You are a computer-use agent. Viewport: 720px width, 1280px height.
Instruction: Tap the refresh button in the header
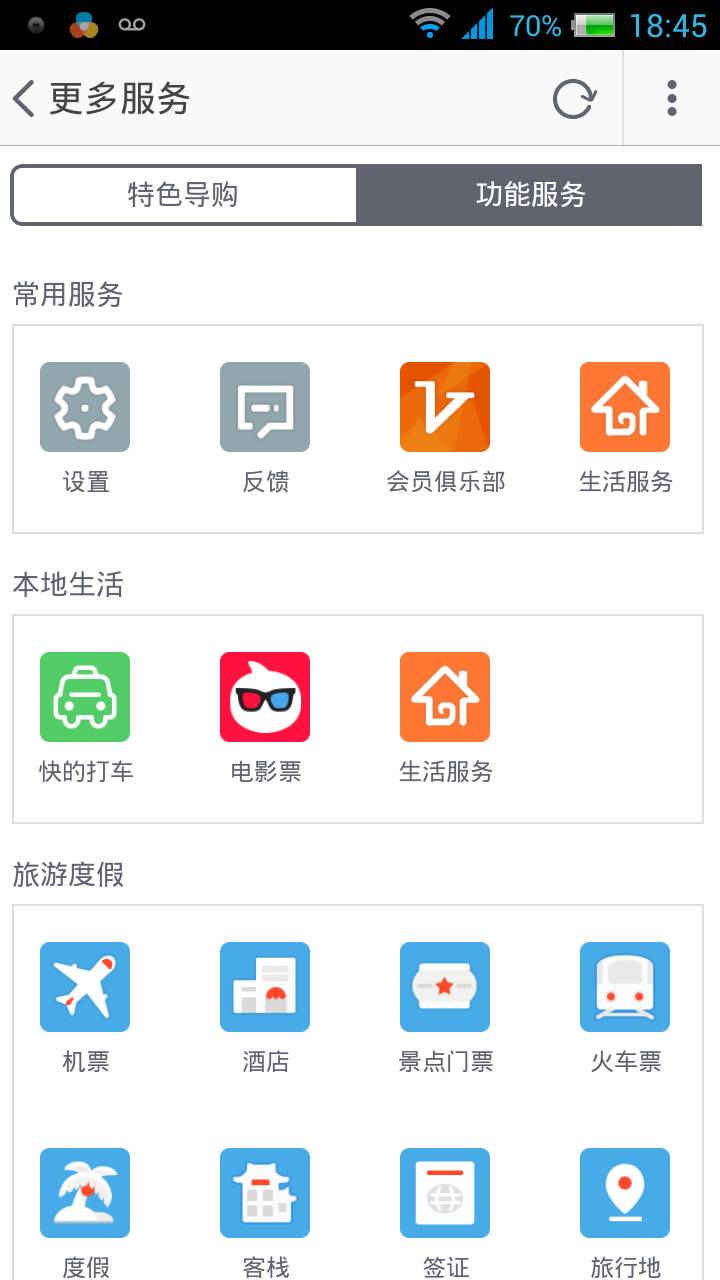574,98
